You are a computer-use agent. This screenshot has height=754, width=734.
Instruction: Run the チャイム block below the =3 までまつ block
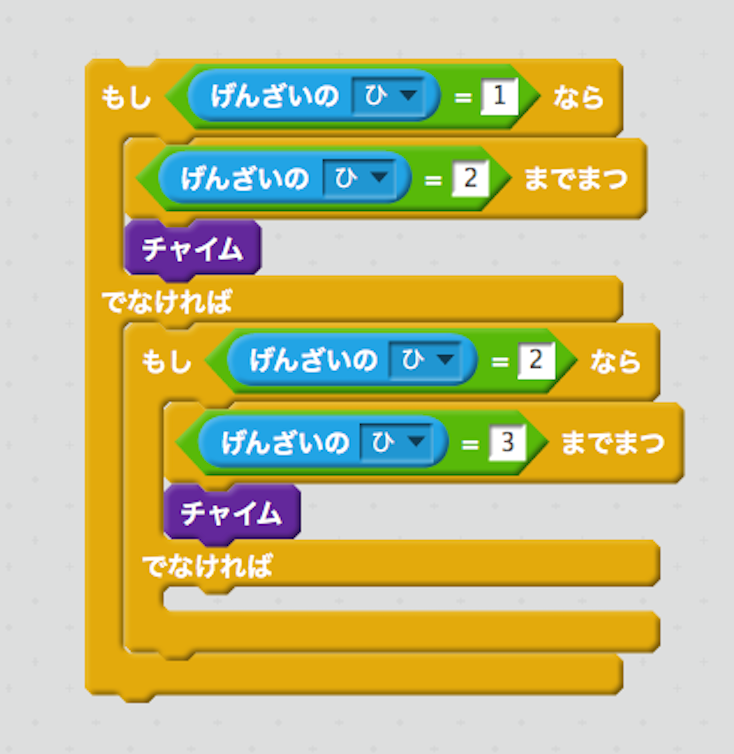(x=231, y=513)
